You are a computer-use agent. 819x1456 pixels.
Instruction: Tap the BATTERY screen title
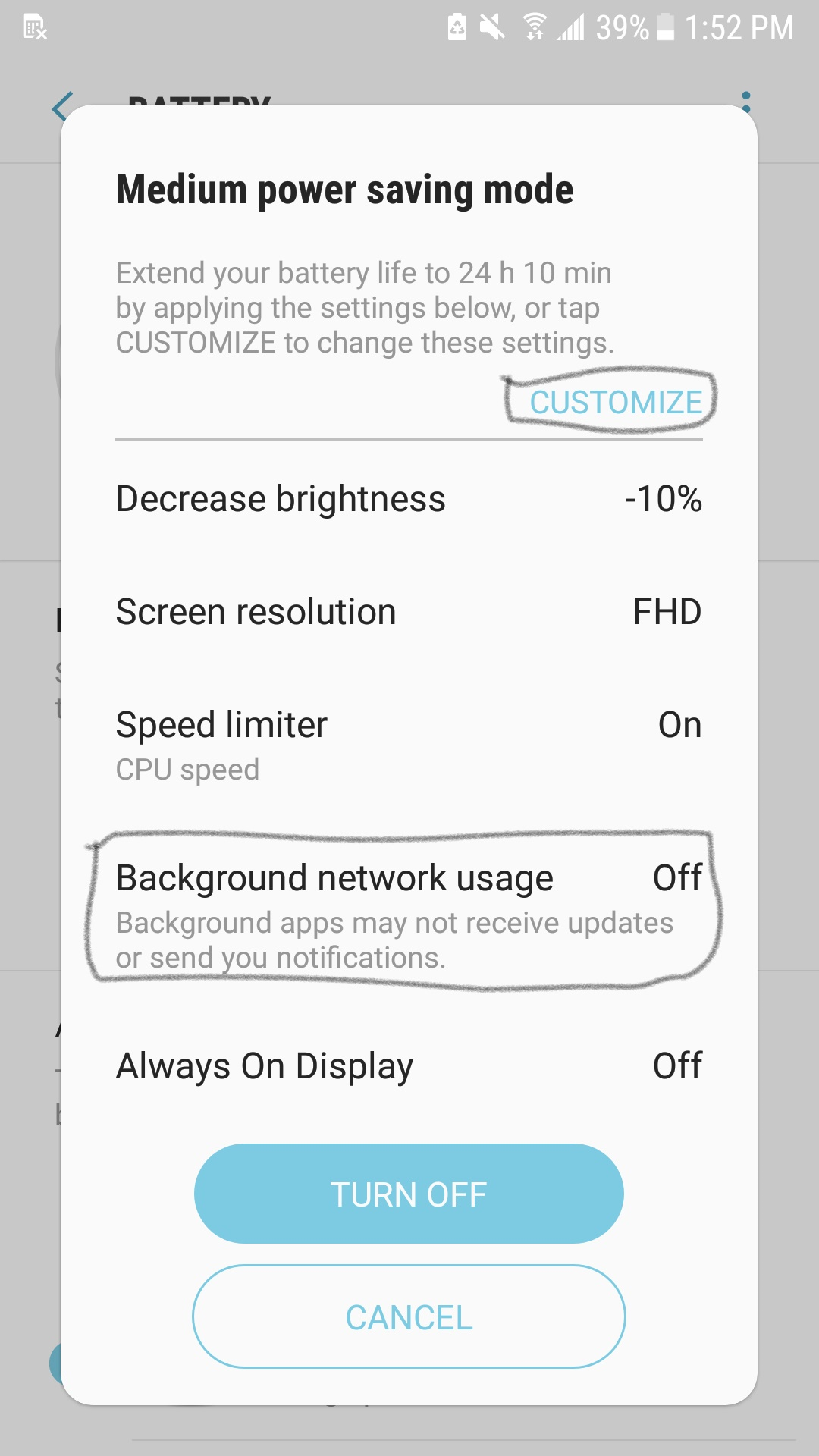point(199,102)
